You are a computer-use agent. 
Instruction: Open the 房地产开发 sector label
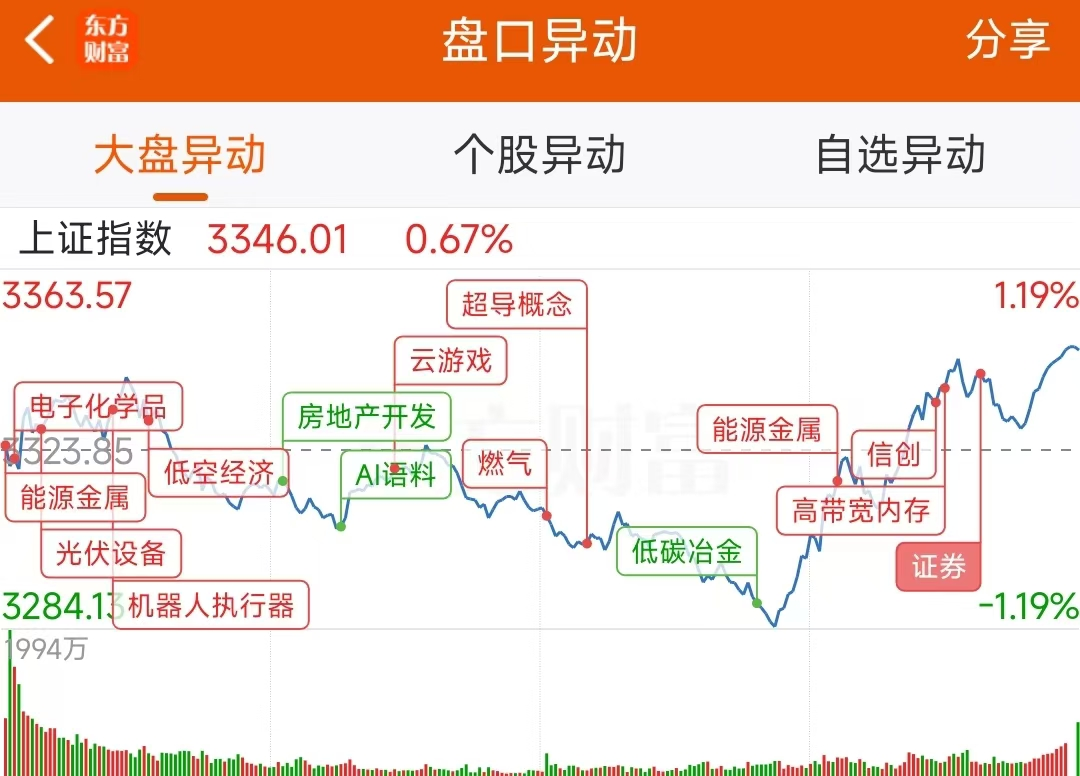tap(366, 416)
